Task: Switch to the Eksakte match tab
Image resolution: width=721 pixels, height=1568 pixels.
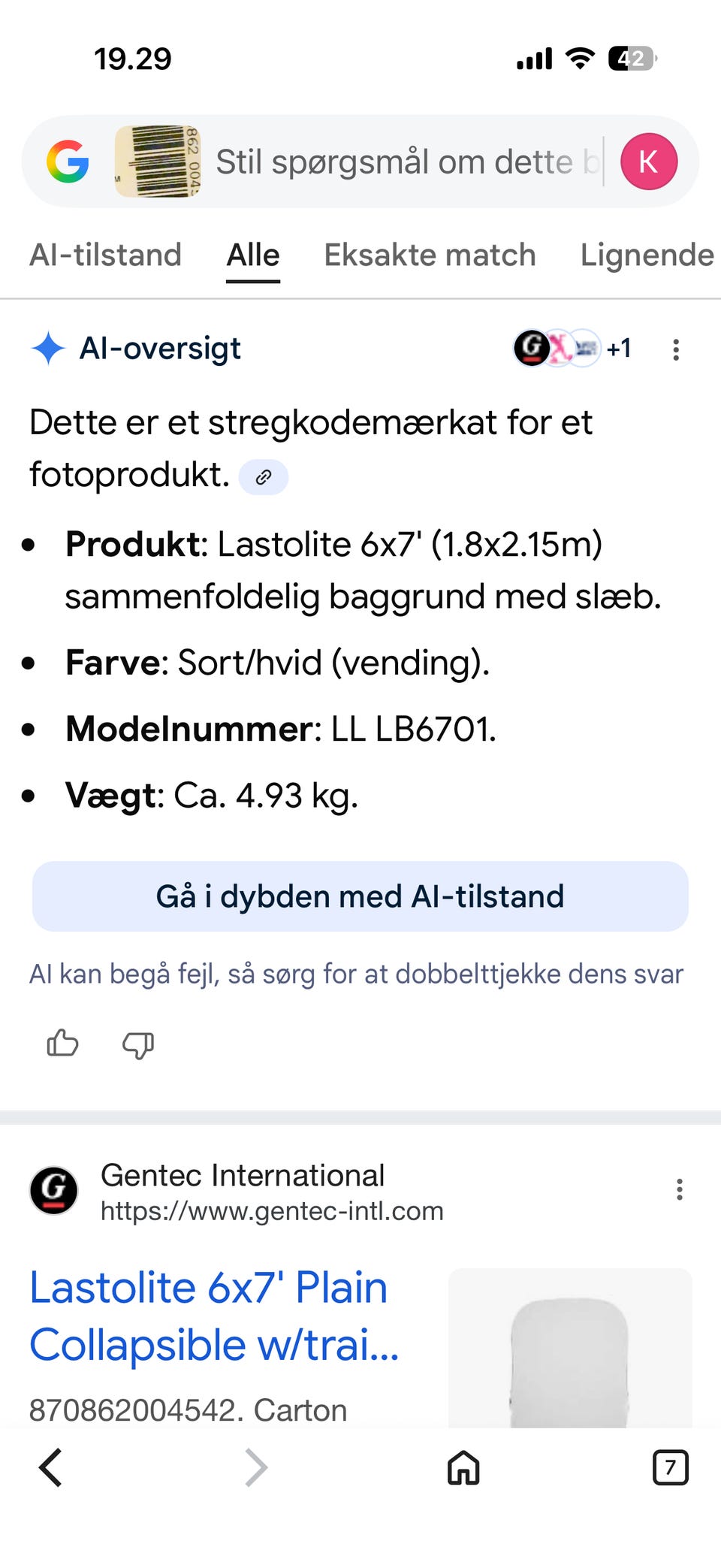Action: pyautogui.click(x=429, y=255)
